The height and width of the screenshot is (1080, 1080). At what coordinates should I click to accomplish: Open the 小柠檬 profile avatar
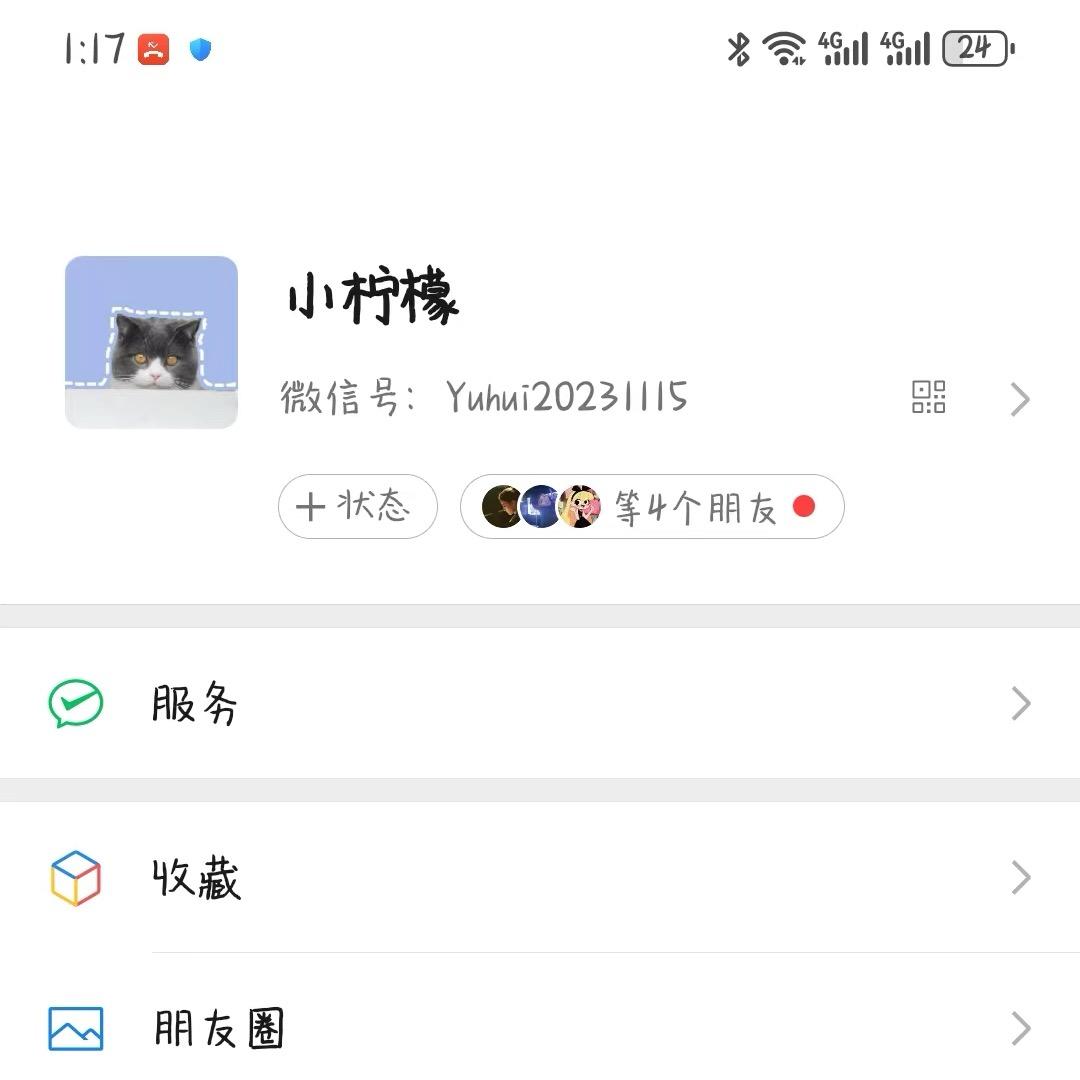pyautogui.click(x=151, y=342)
